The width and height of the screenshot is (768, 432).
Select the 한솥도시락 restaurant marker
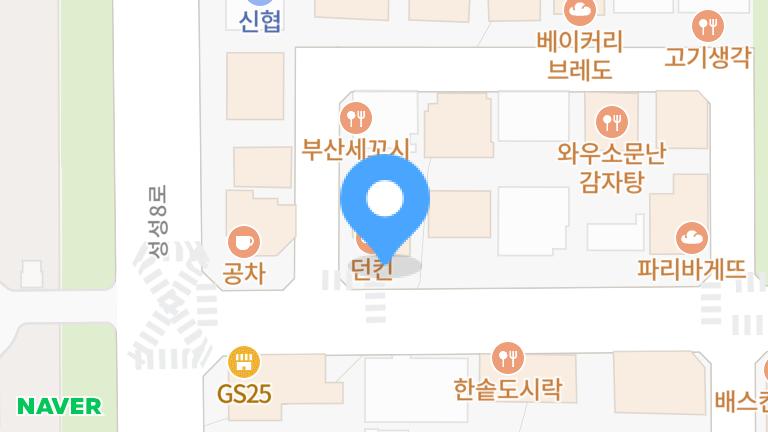pos(508,357)
